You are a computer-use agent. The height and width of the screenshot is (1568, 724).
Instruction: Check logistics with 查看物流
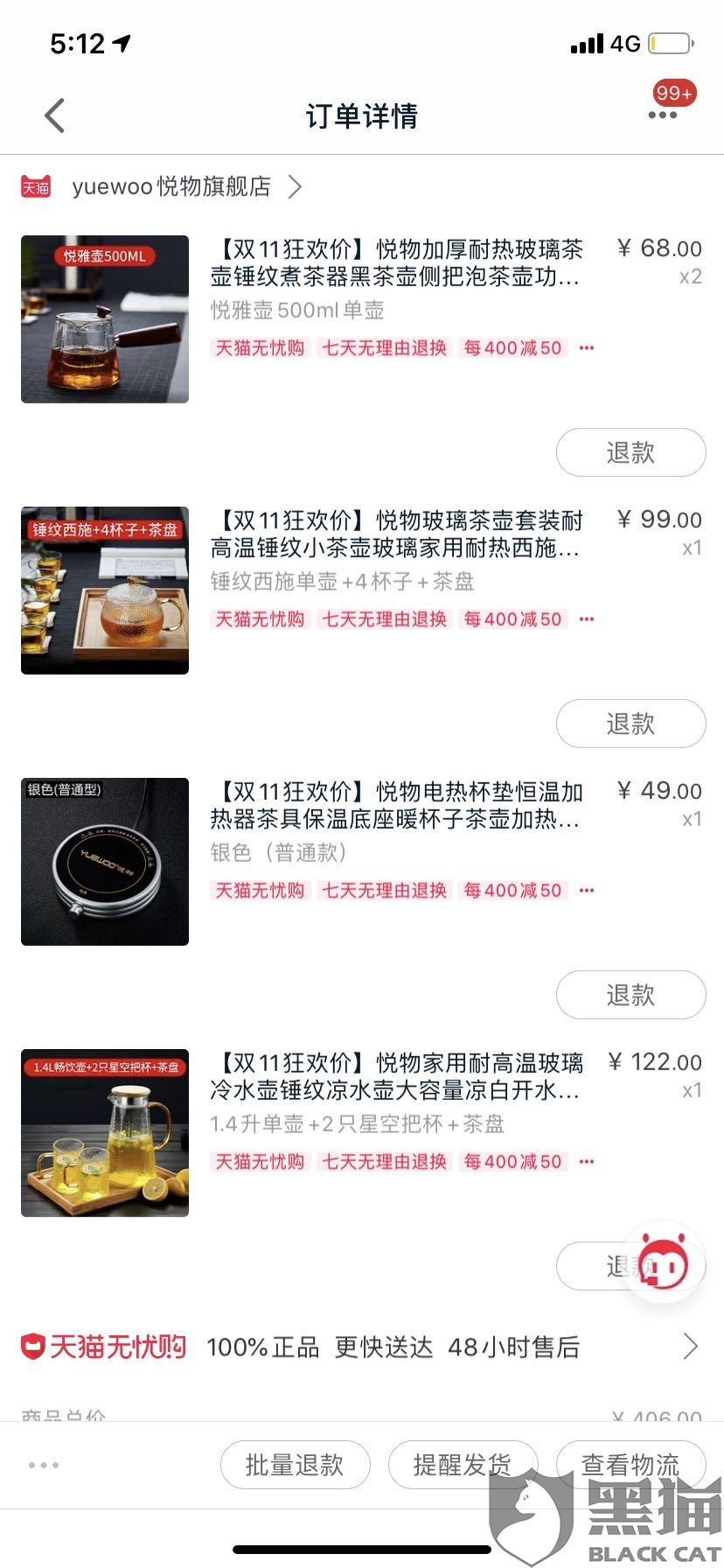tap(630, 1465)
